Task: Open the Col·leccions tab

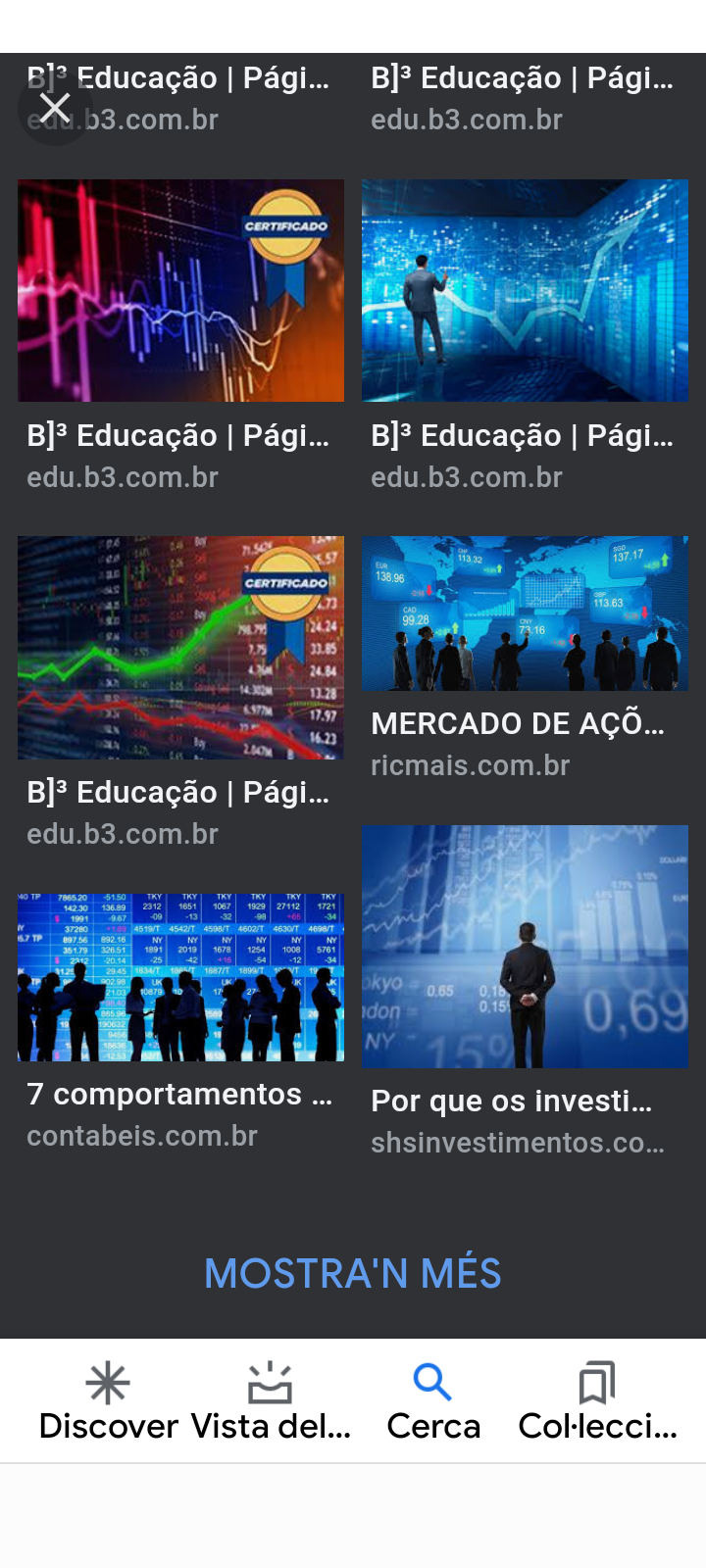Action: [x=597, y=1401]
